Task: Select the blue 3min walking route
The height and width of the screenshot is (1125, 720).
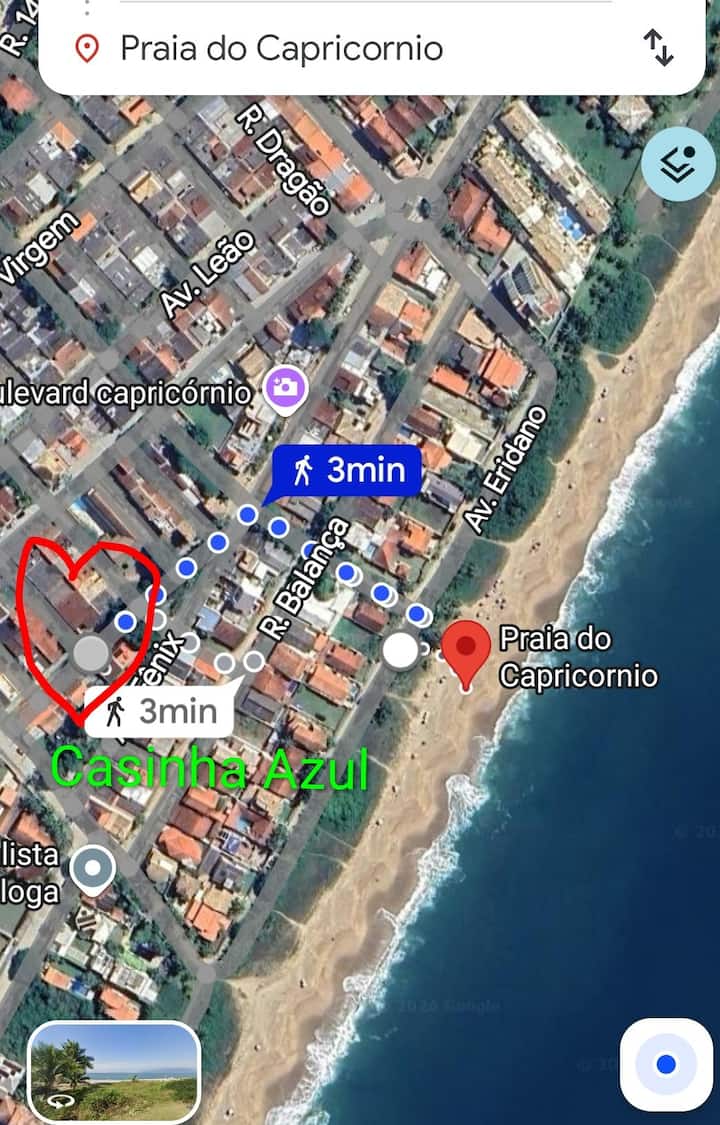Action: [x=347, y=470]
